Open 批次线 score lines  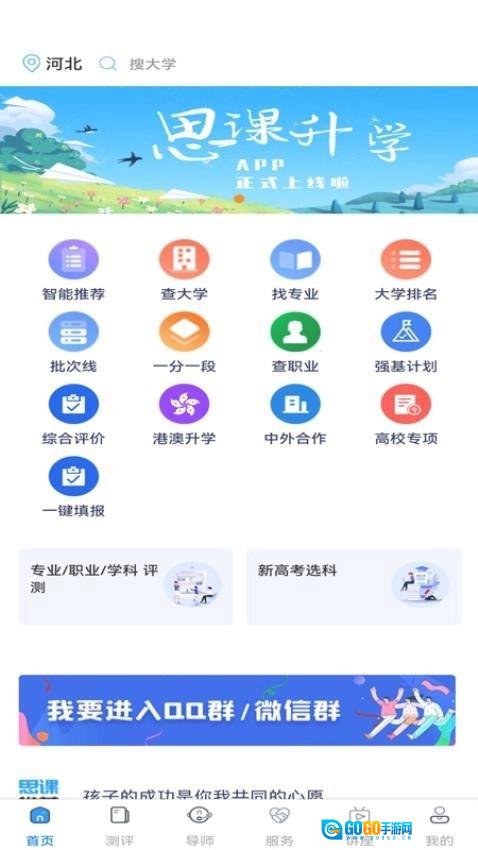click(x=74, y=343)
